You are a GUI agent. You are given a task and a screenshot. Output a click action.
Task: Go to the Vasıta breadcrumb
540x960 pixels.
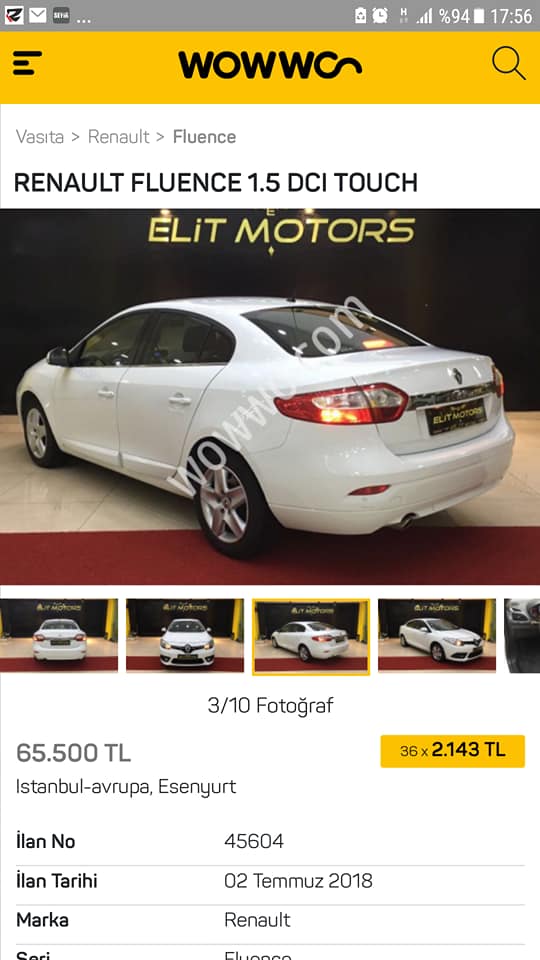40,137
